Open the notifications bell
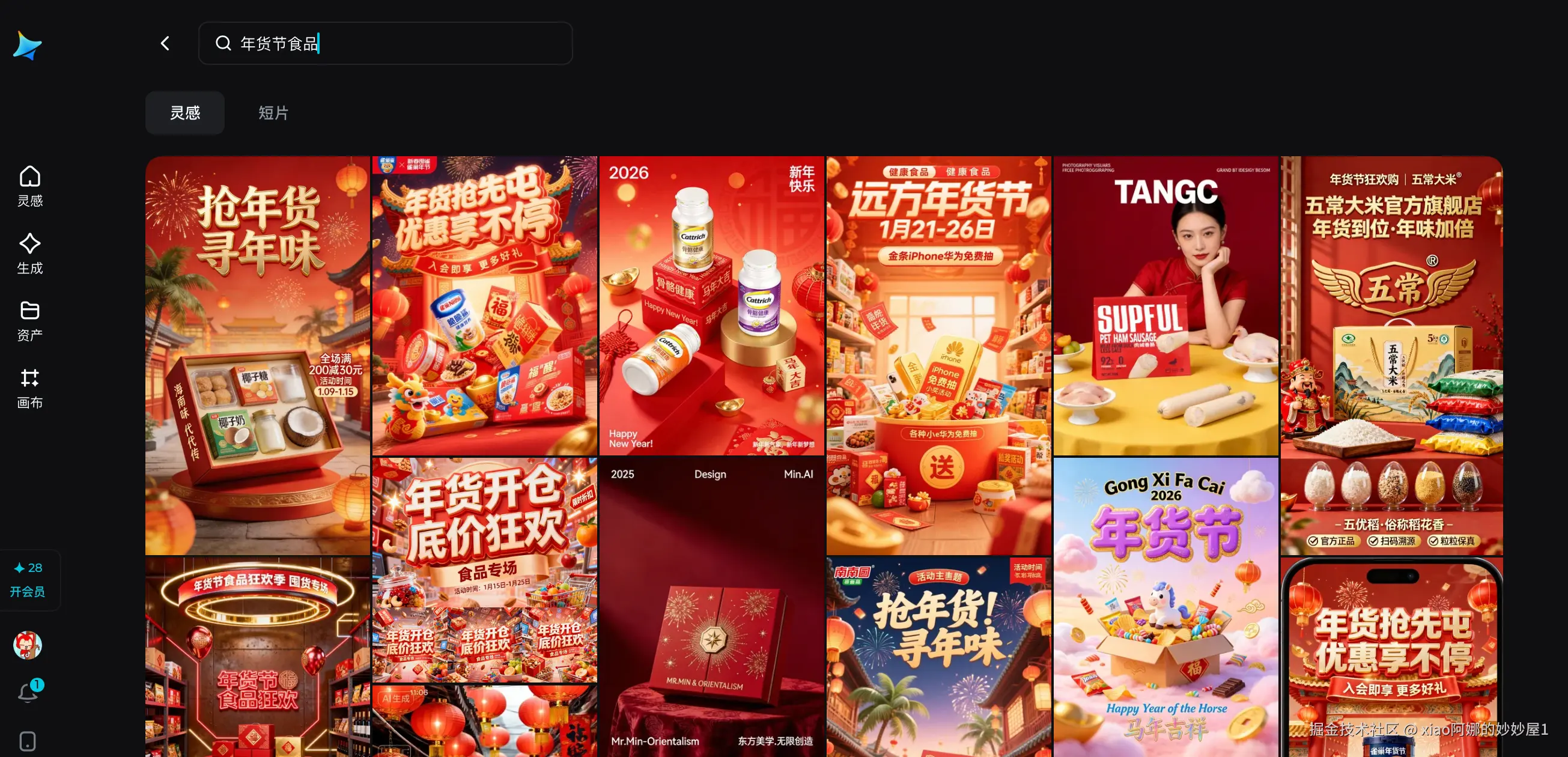 coord(28,692)
